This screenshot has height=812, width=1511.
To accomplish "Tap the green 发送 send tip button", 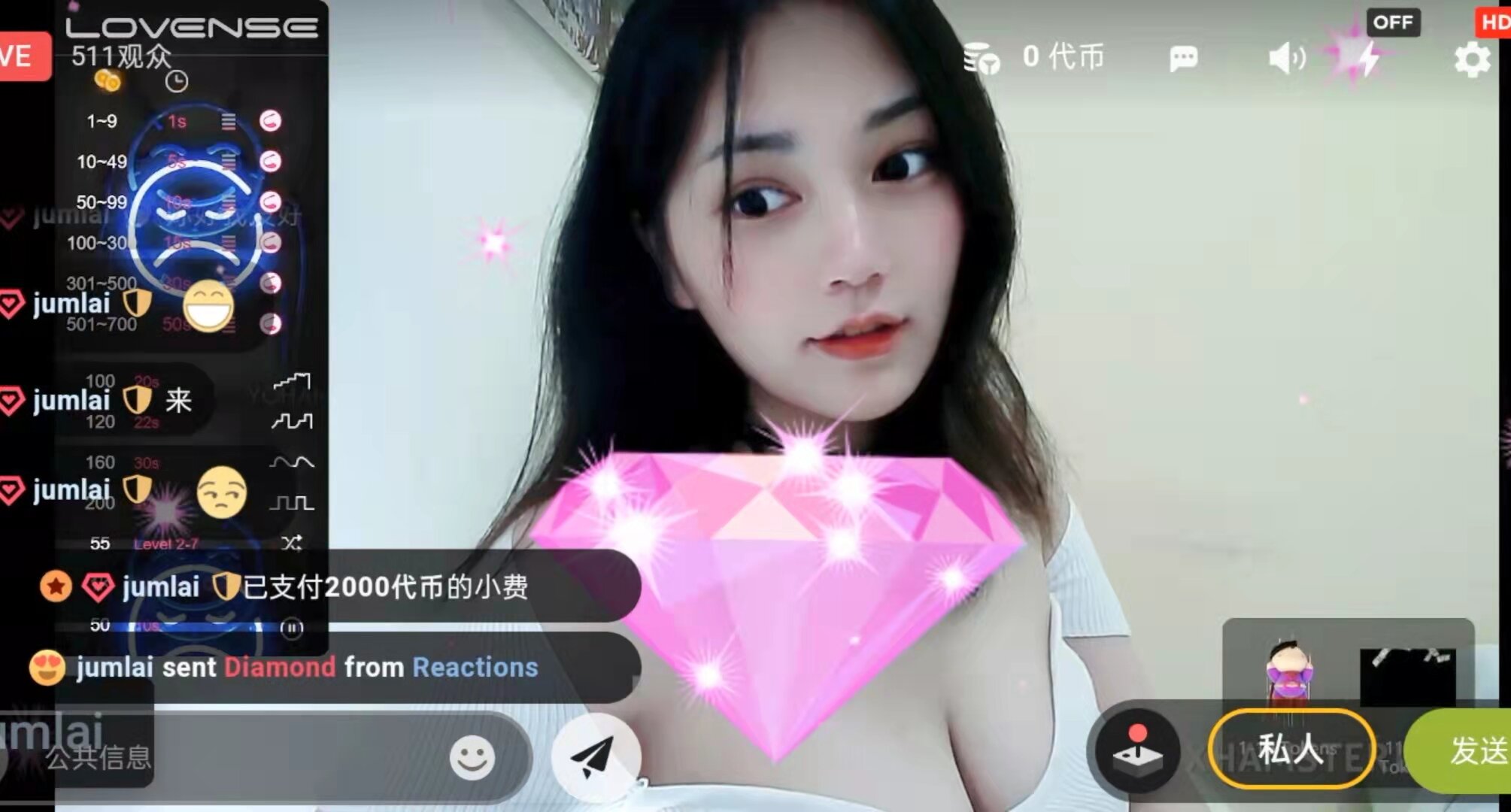I will (x=1467, y=750).
